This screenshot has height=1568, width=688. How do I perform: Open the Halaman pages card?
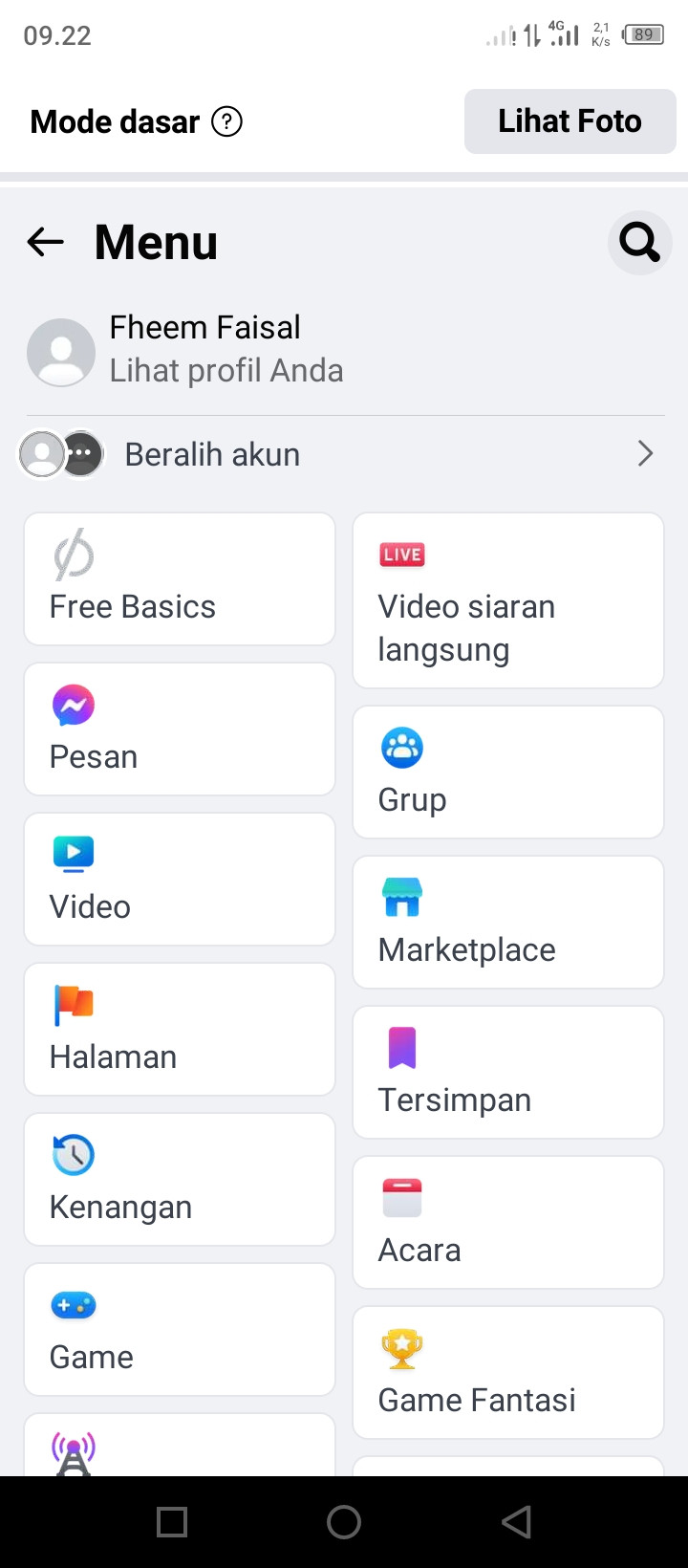tap(180, 1030)
